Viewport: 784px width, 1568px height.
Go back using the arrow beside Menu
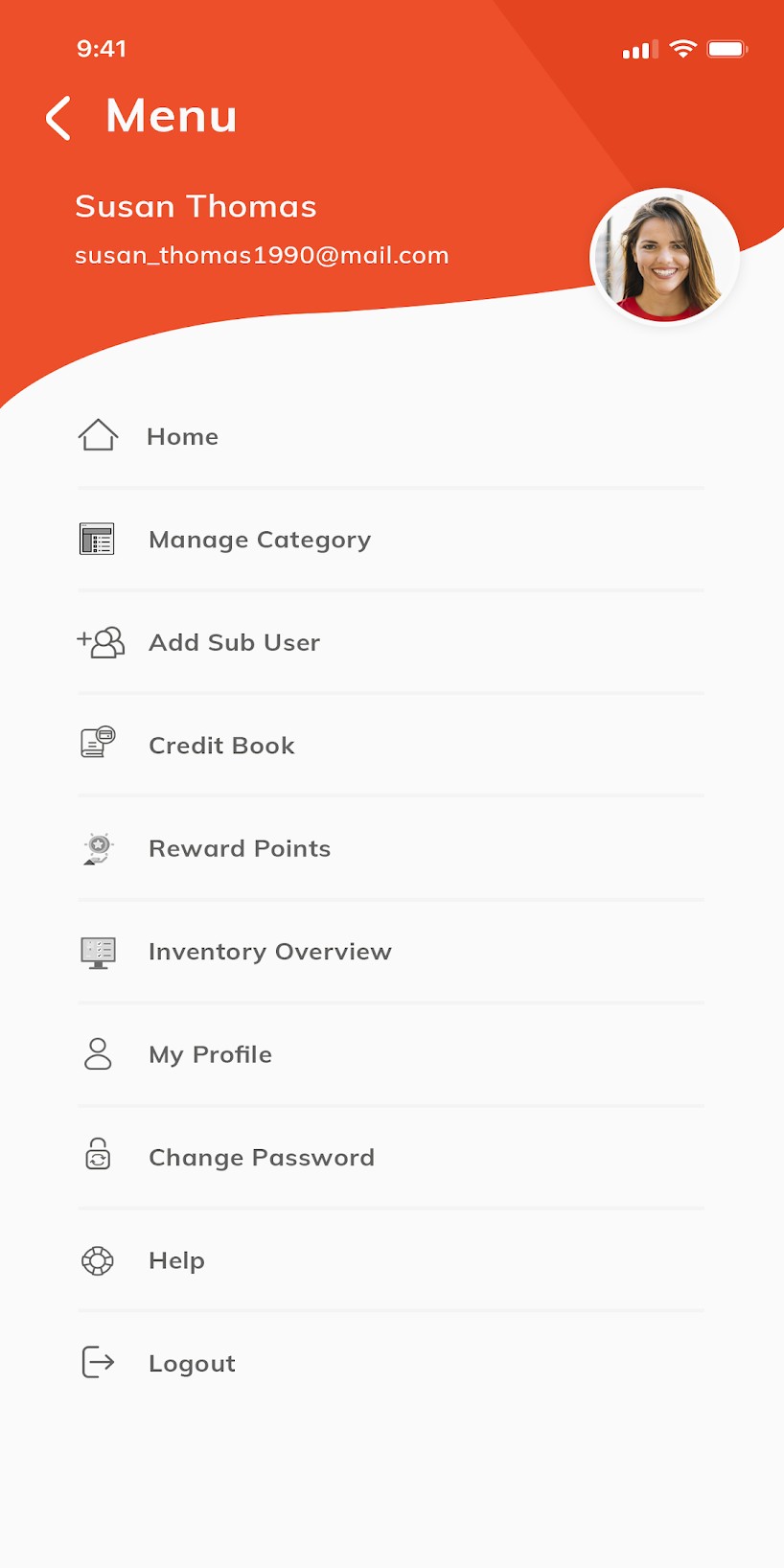(58, 118)
